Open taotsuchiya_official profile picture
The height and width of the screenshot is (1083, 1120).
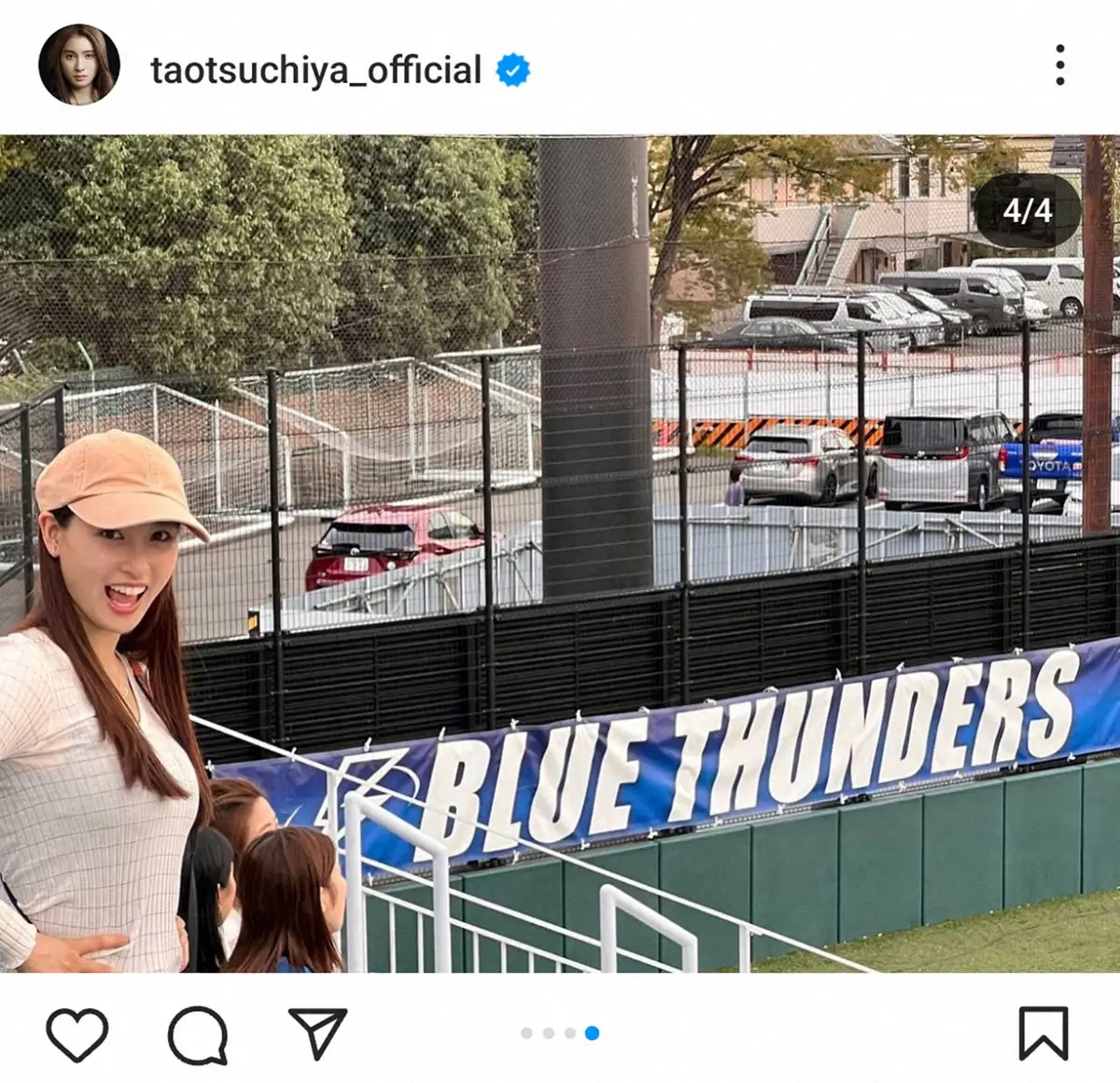coord(79,65)
